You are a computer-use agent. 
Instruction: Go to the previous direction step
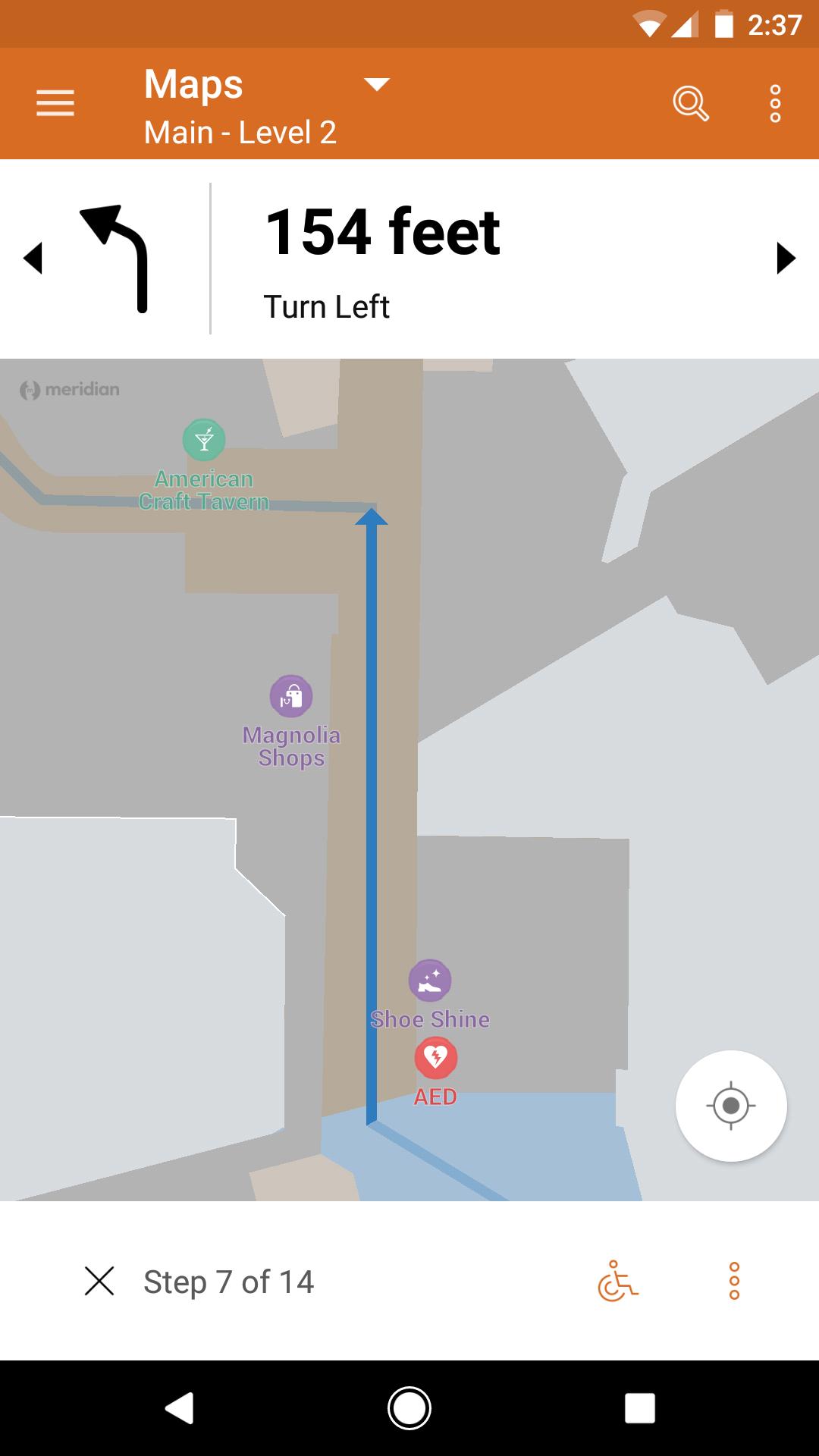point(33,258)
